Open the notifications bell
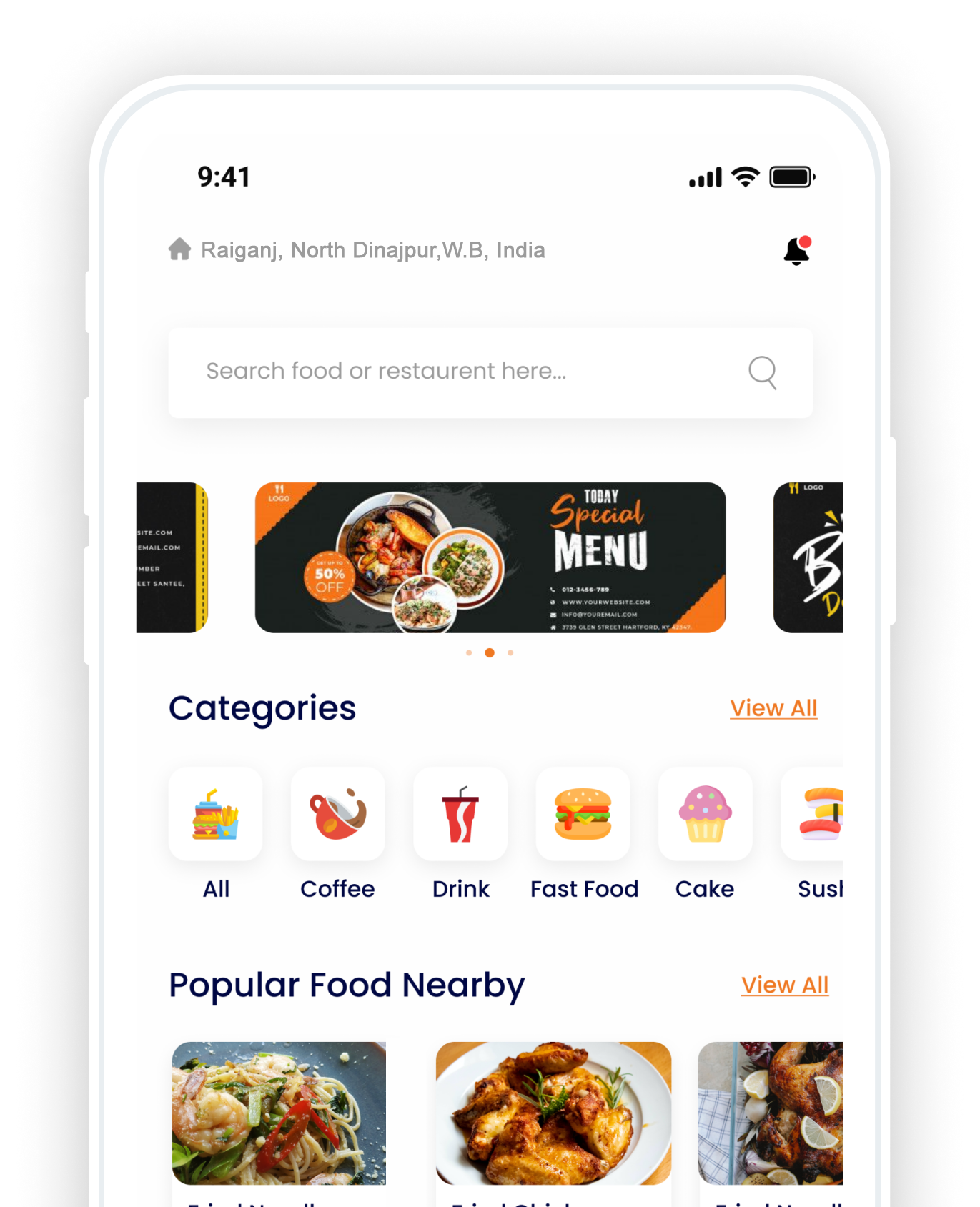 pos(796,251)
